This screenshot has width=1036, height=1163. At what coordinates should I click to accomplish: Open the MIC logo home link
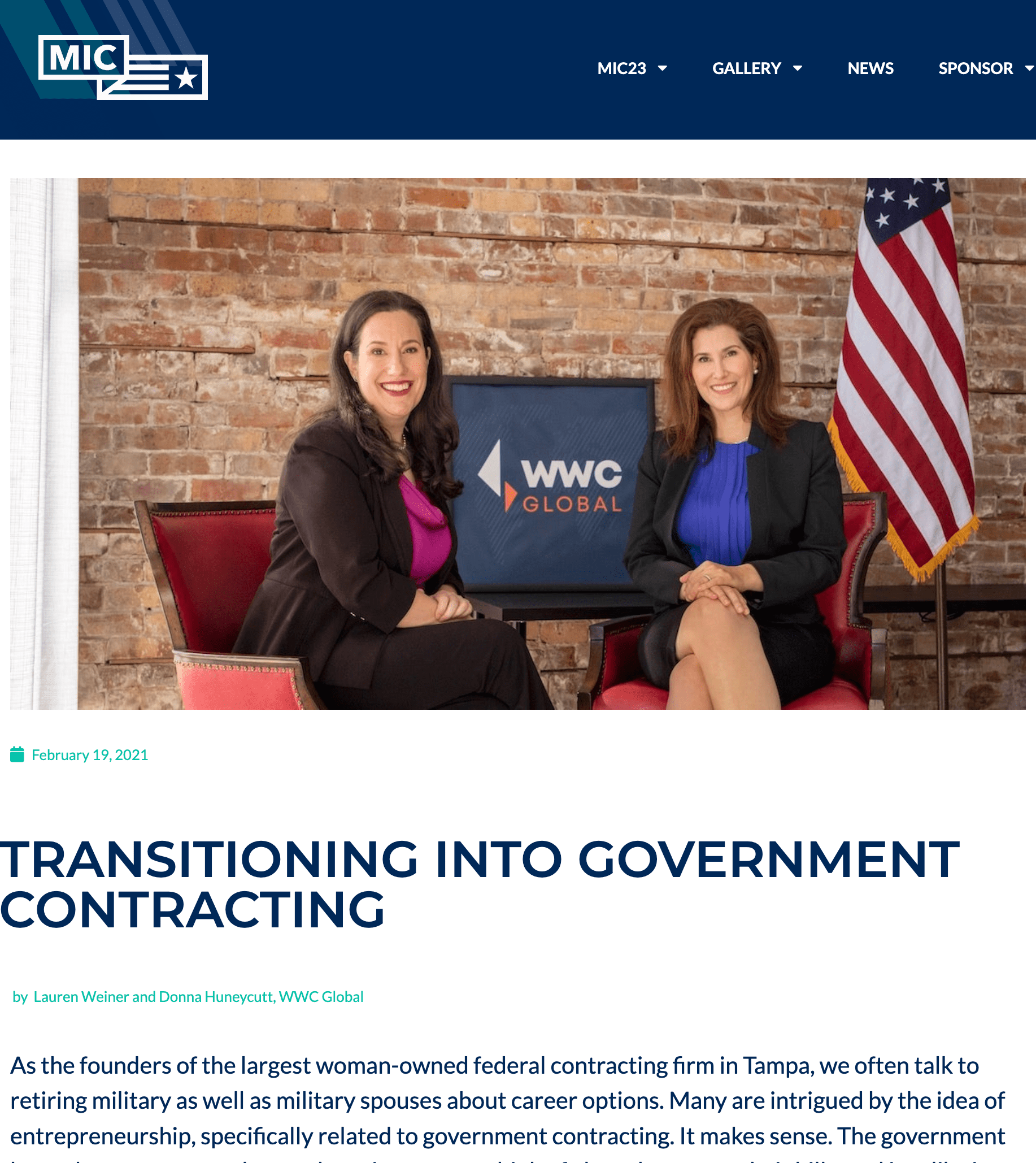point(123,67)
